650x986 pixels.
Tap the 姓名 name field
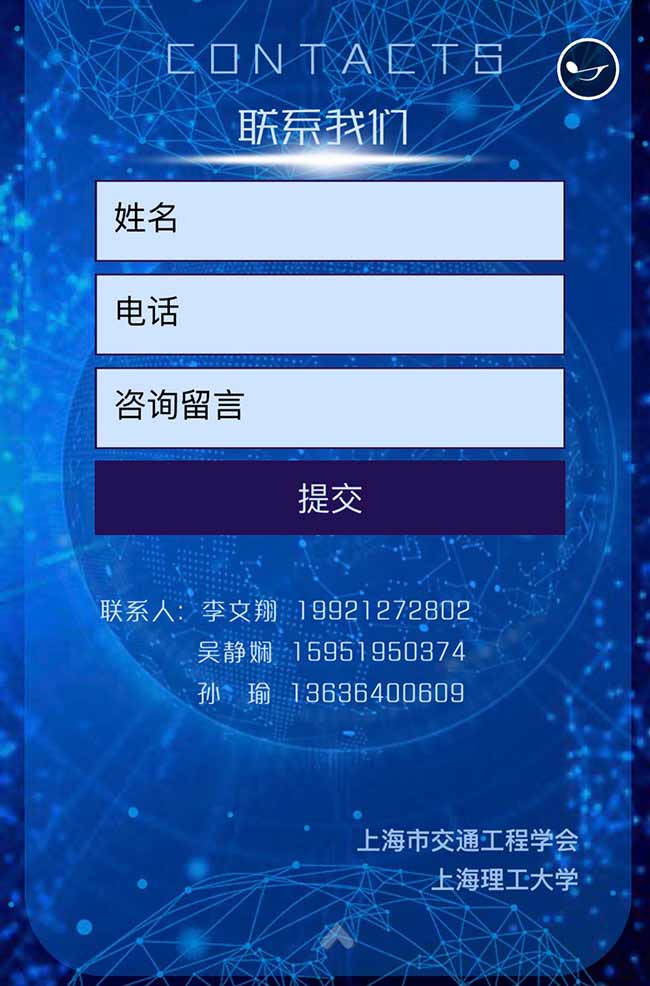pos(330,220)
